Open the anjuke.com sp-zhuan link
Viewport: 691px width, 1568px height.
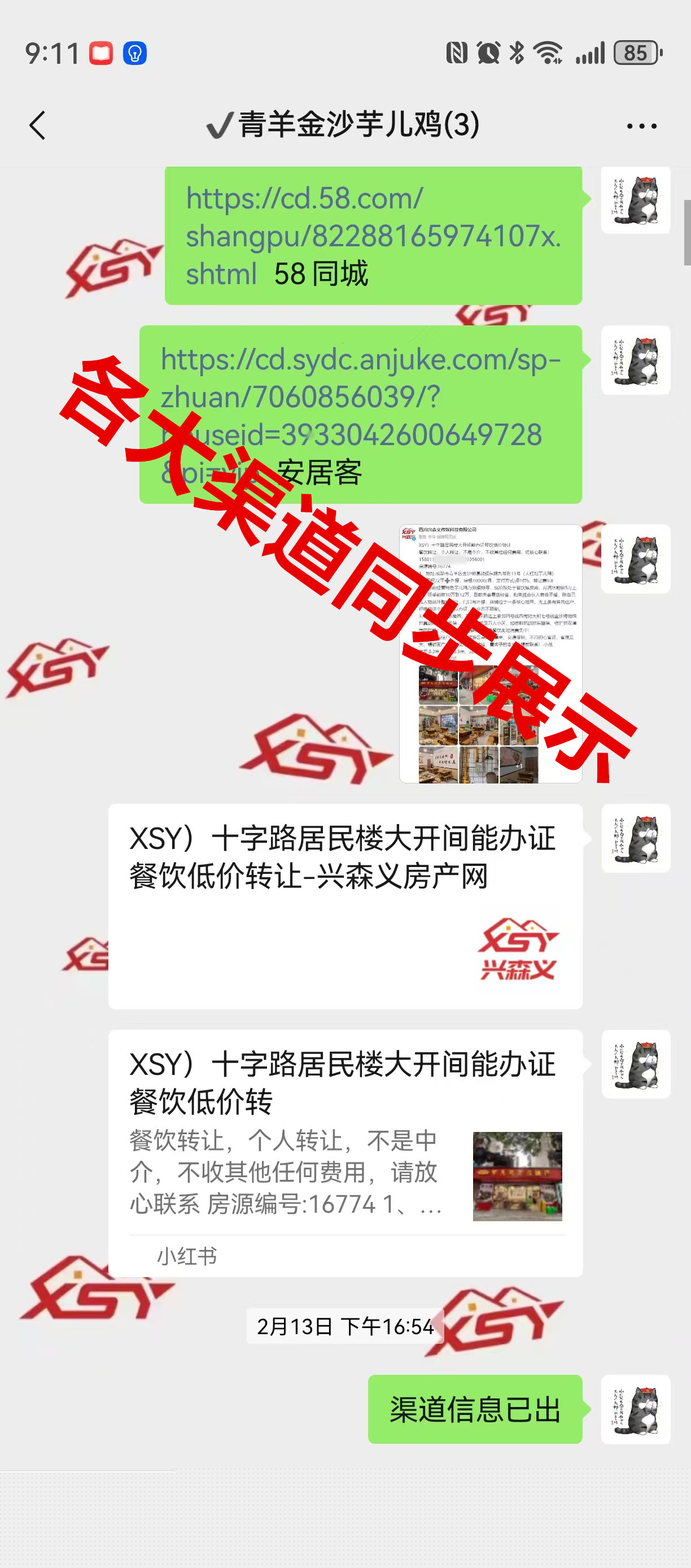click(x=359, y=397)
